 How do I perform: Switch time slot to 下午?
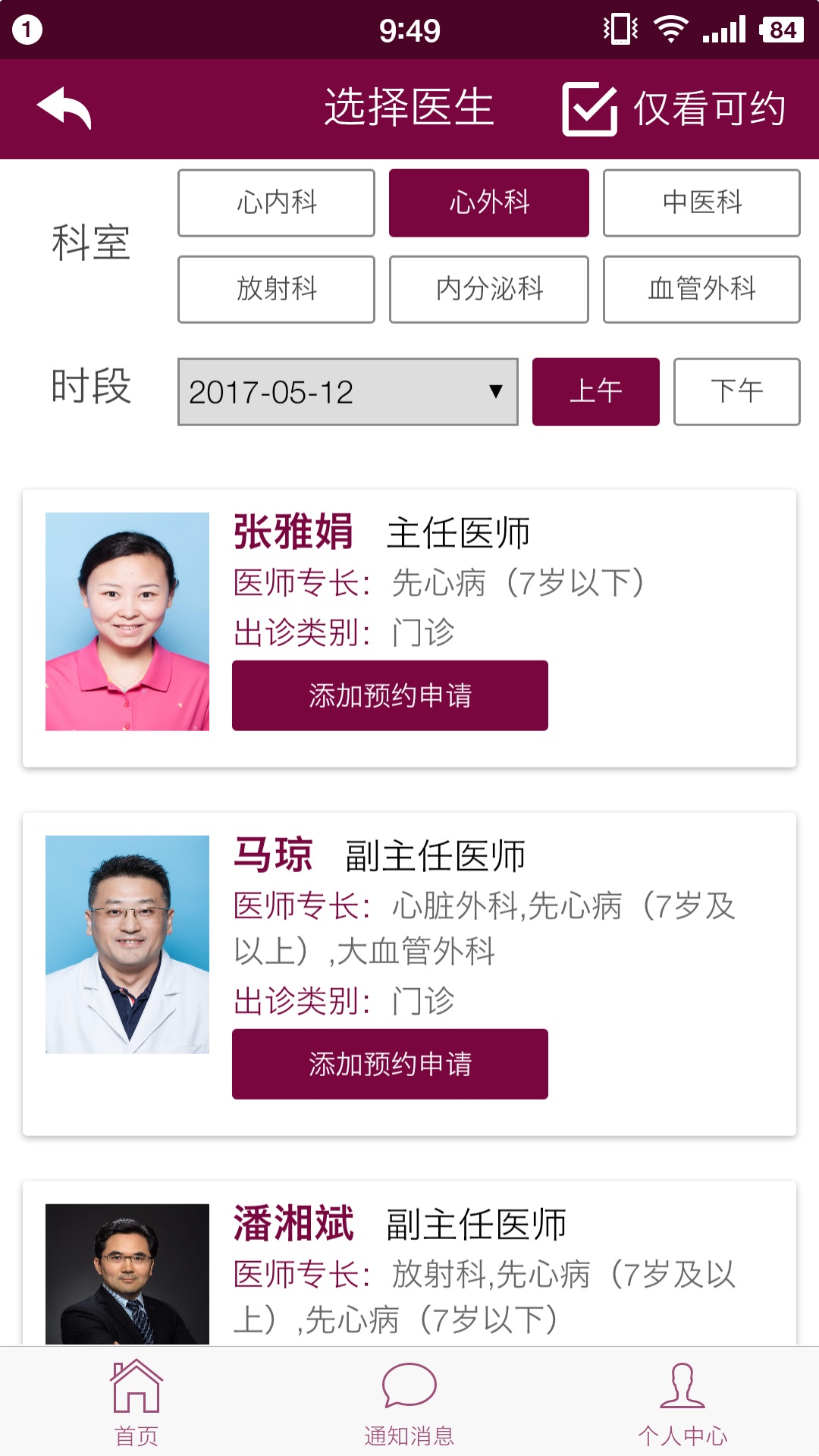click(736, 391)
